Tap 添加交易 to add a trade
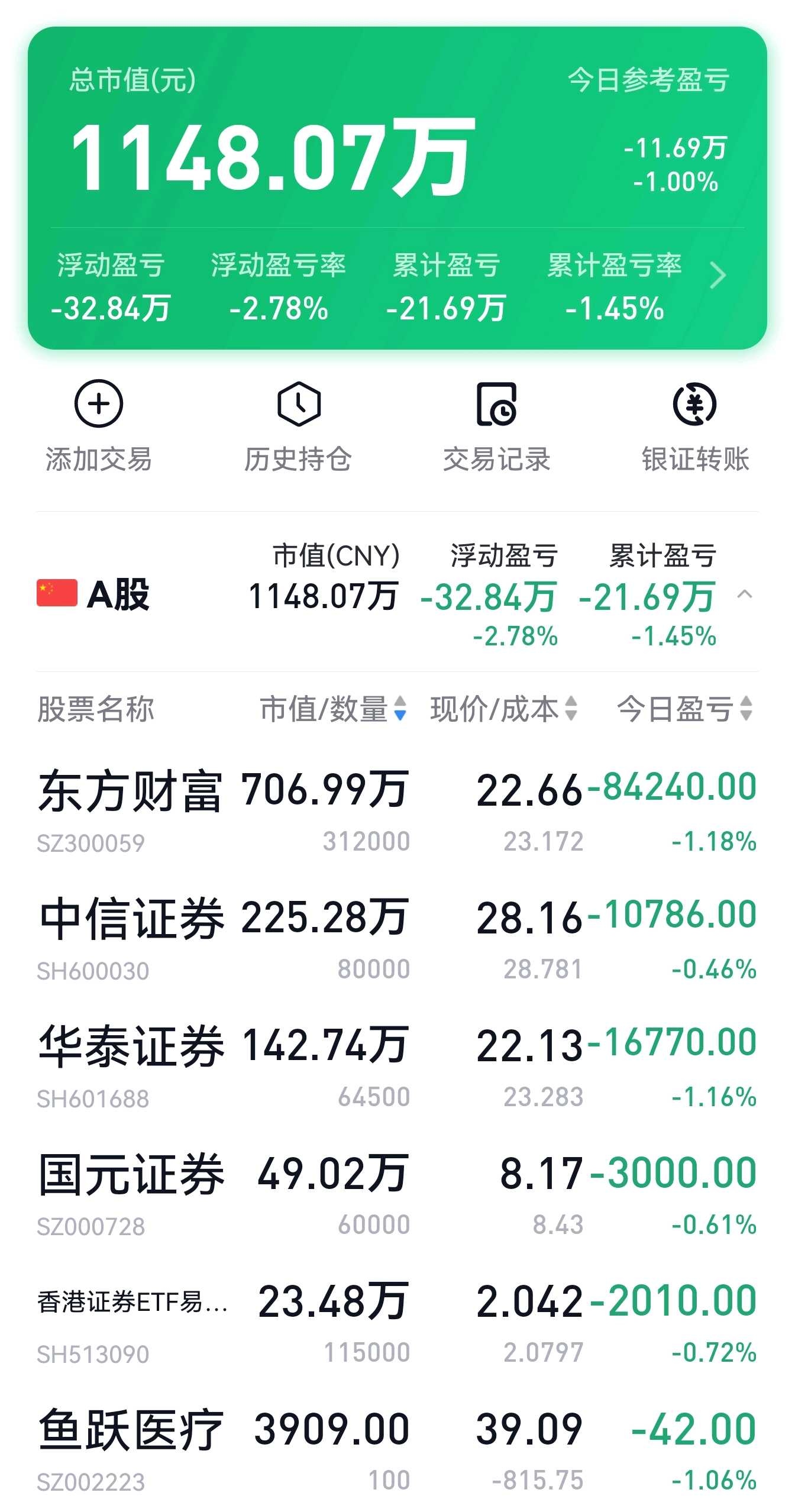The height and width of the screenshot is (1512, 795). click(x=99, y=426)
